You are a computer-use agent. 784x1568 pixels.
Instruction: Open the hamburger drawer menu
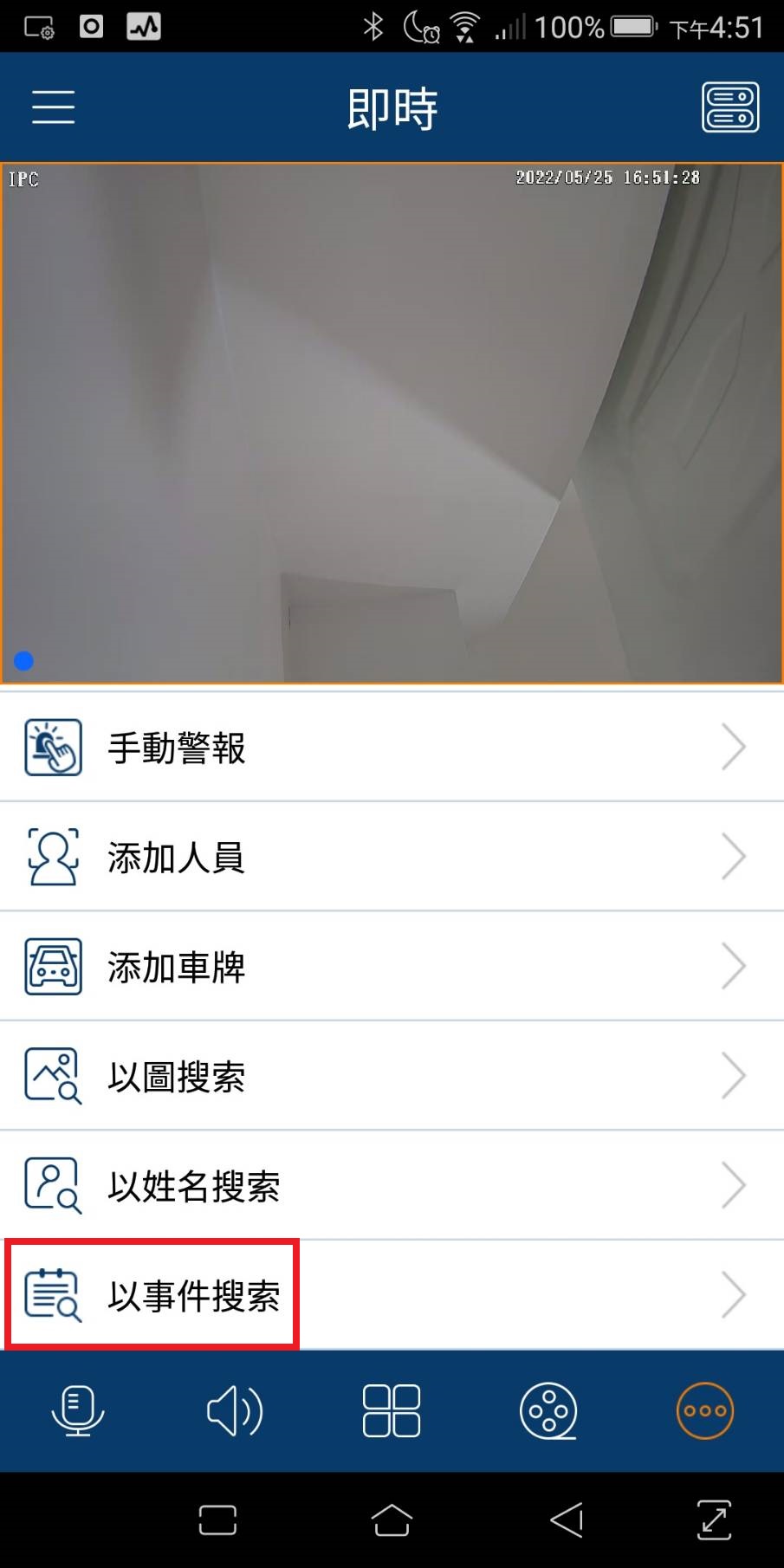coord(53,107)
